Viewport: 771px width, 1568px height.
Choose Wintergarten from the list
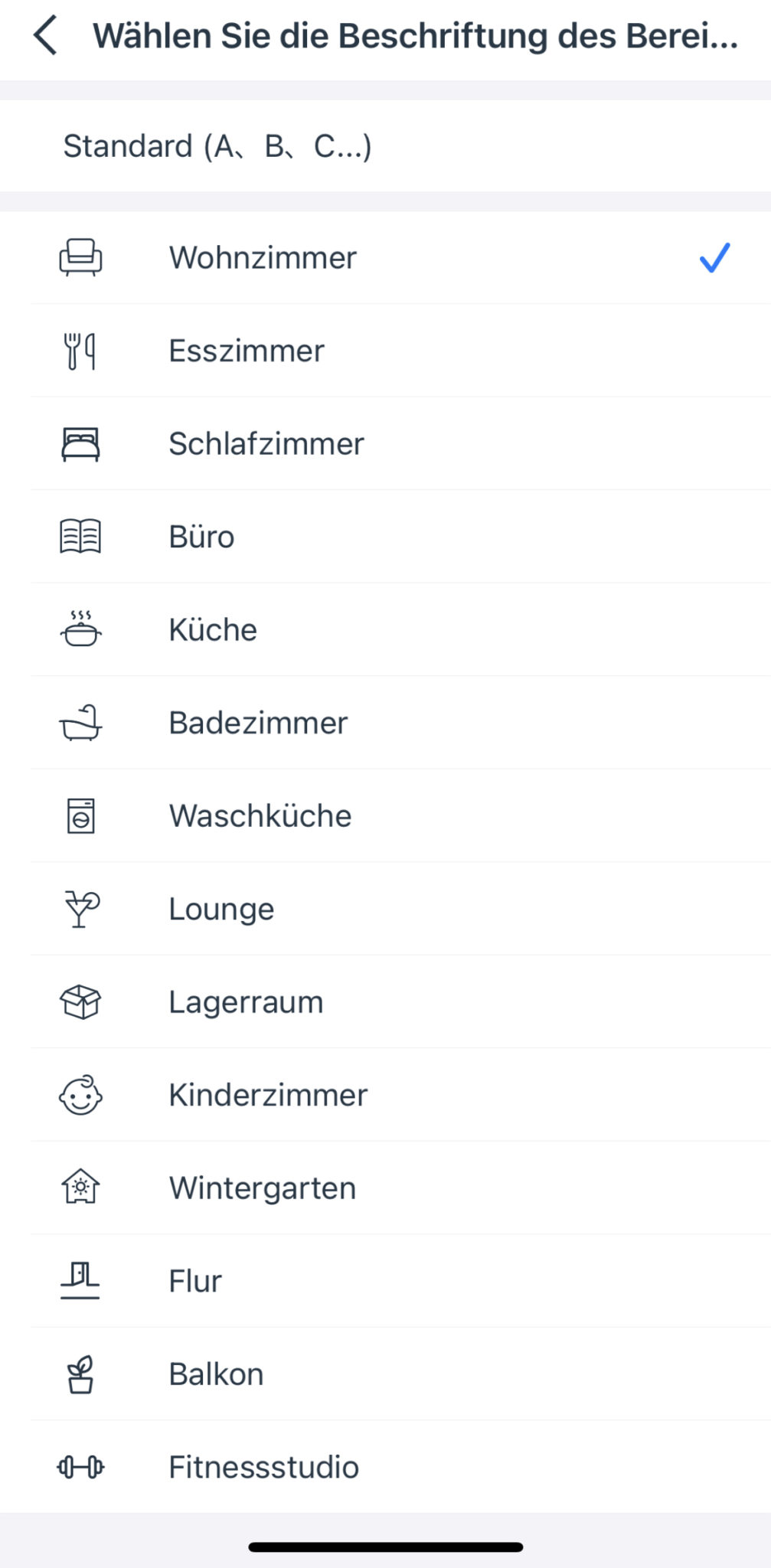pos(263,1188)
